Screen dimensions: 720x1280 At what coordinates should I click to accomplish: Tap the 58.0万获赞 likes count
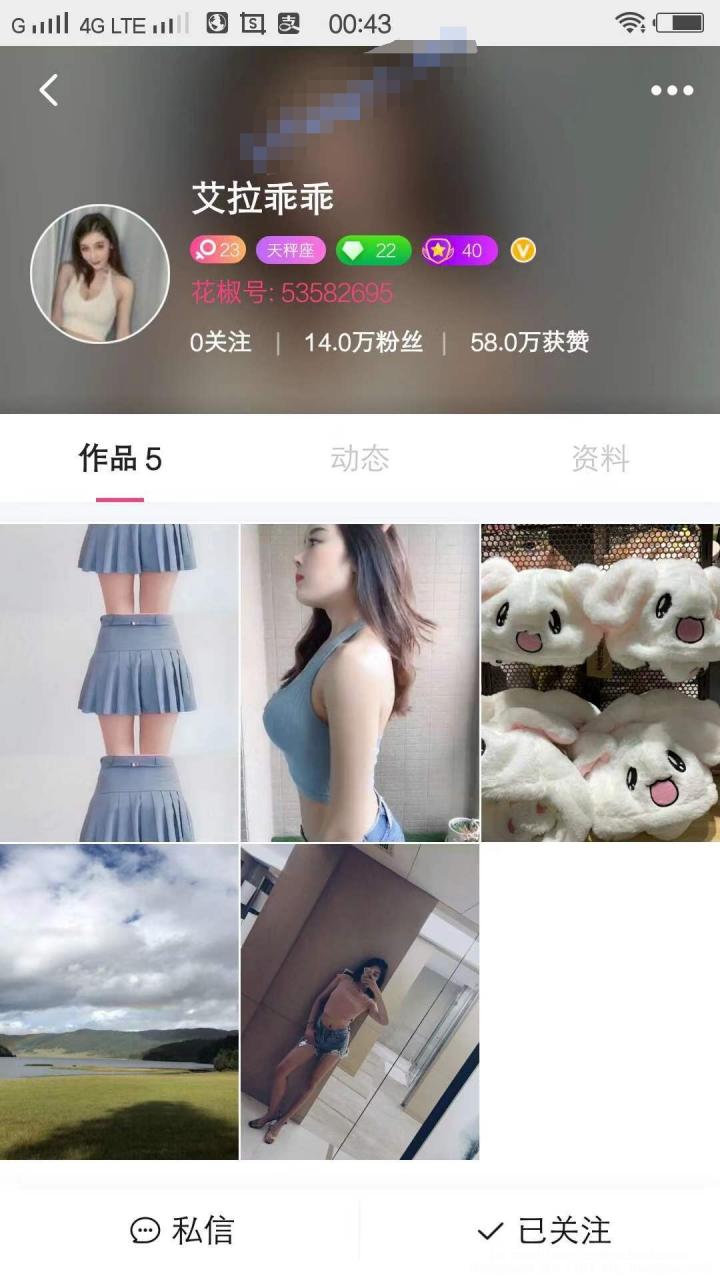pyautogui.click(x=530, y=342)
